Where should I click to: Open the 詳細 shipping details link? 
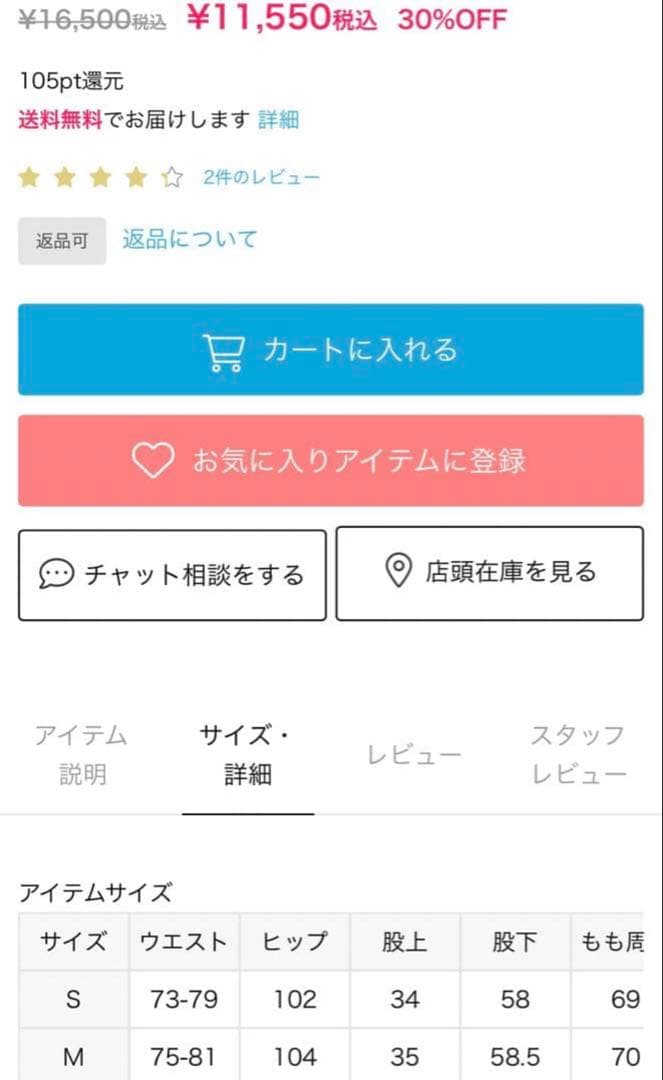pos(278,120)
